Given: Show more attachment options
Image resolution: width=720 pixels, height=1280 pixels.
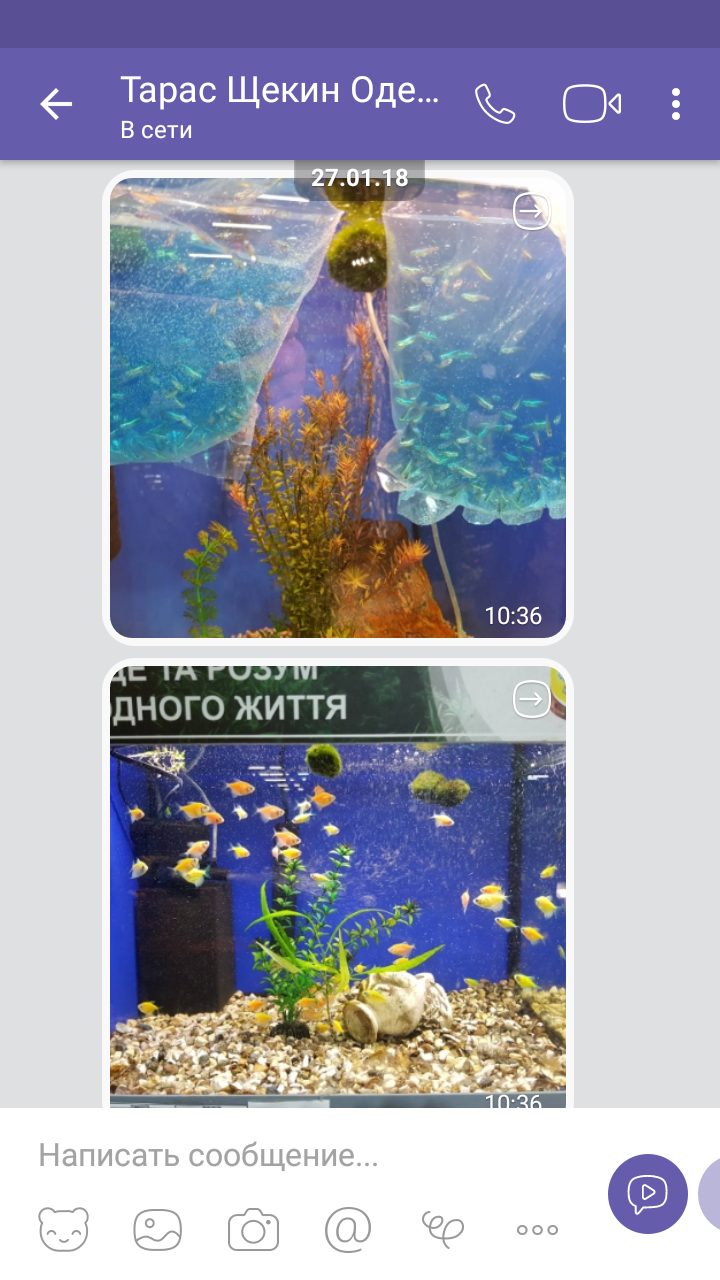Looking at the screenshot, I should pyautogui.click(x=537, y=1229).
